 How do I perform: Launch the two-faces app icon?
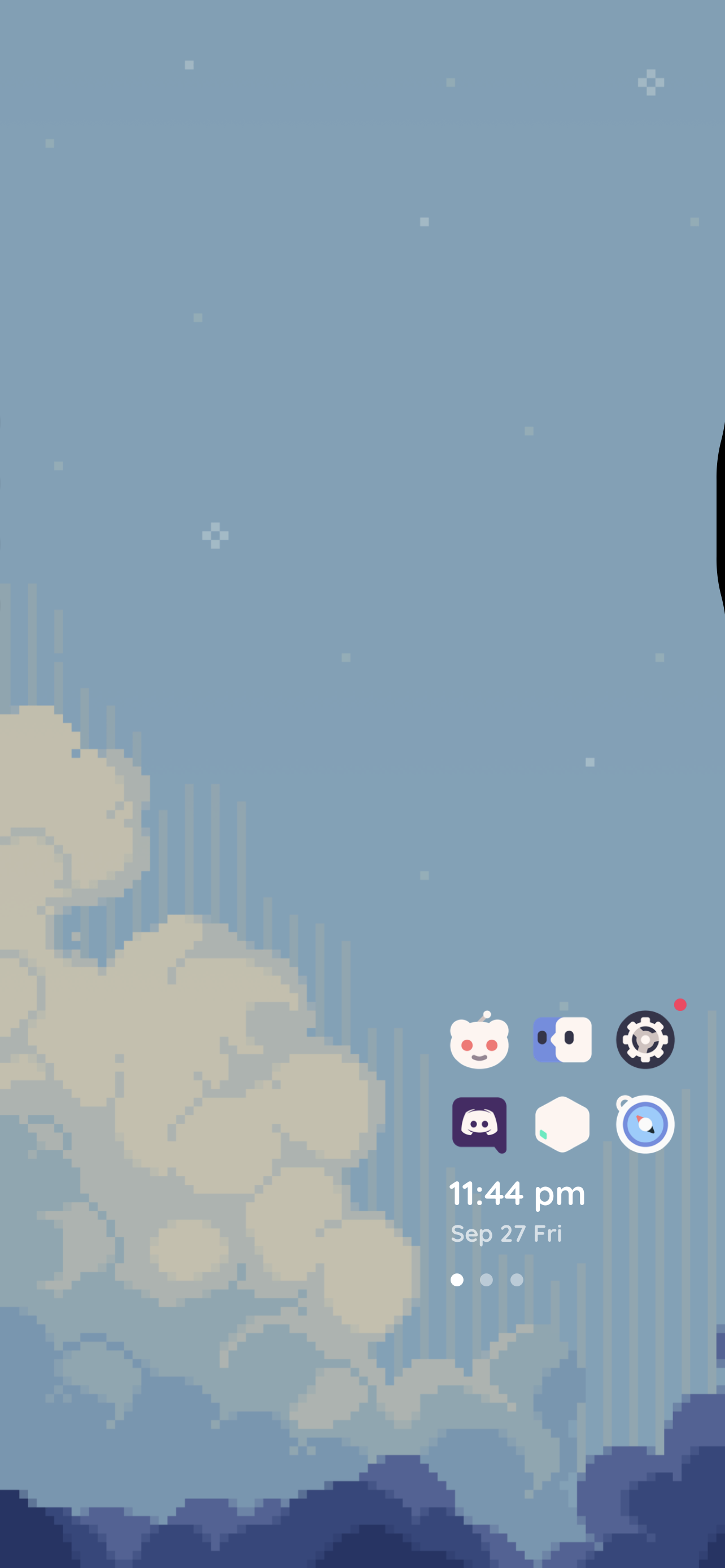pyautogui.click(x=562, y=1039)
